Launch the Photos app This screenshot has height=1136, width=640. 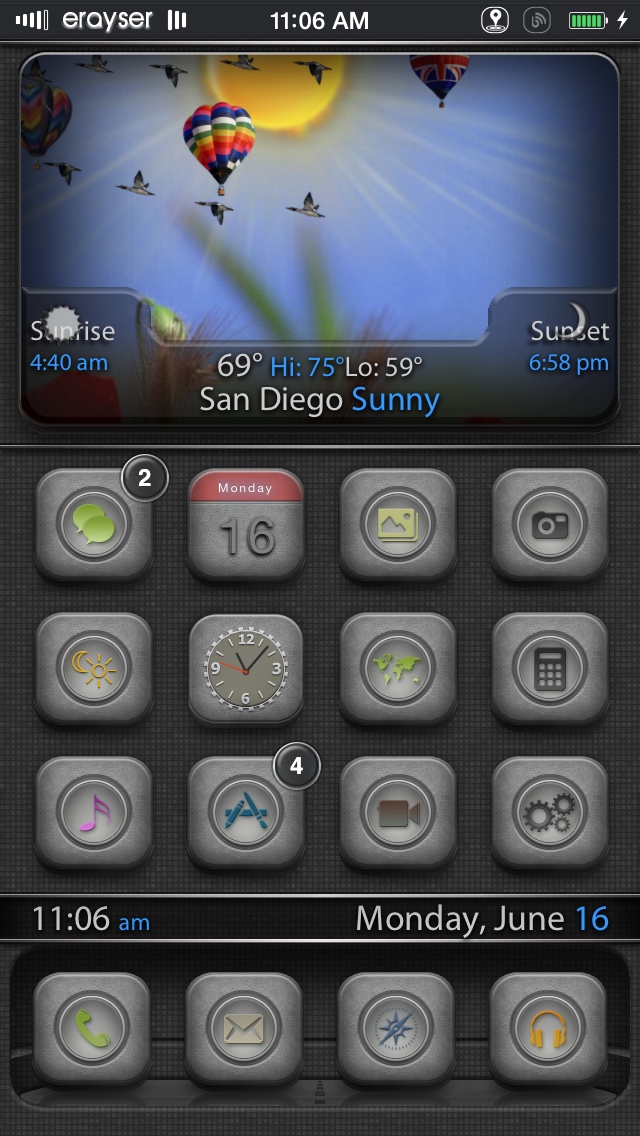(398, 525)
